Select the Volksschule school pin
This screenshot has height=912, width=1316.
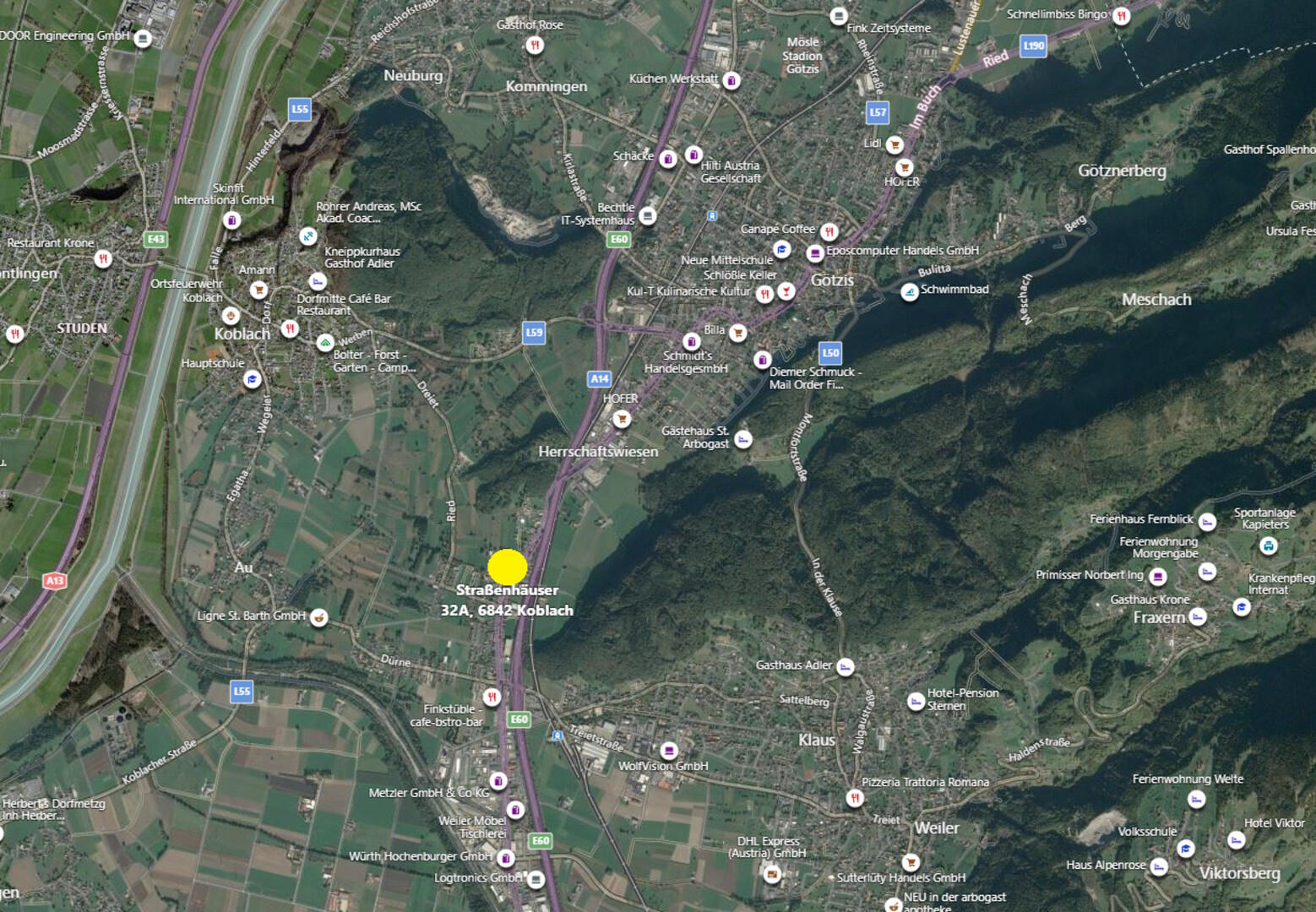point(1186,848)
